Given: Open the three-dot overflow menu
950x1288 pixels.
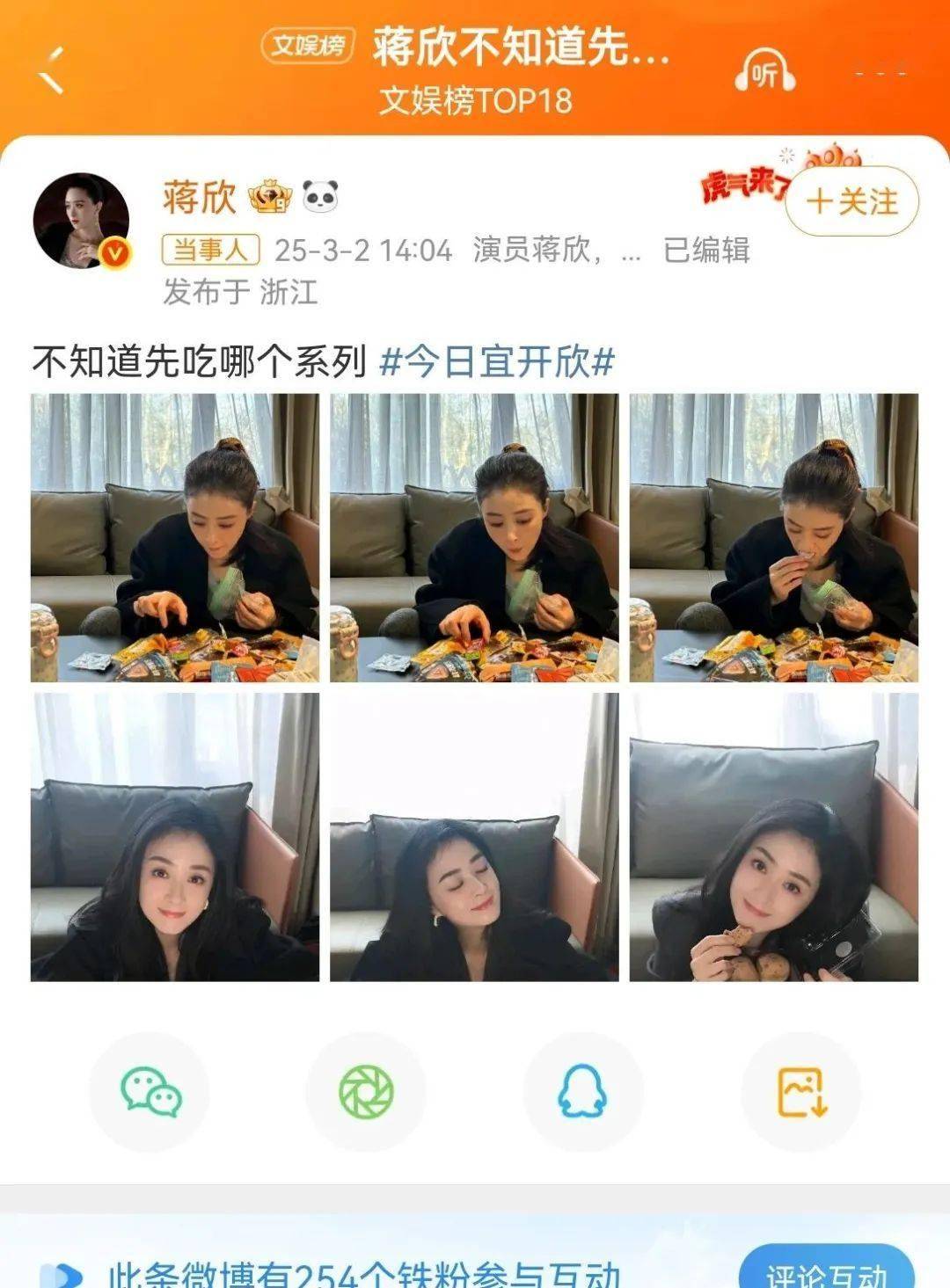Looking at the screenshot, I should pos(881,73).
